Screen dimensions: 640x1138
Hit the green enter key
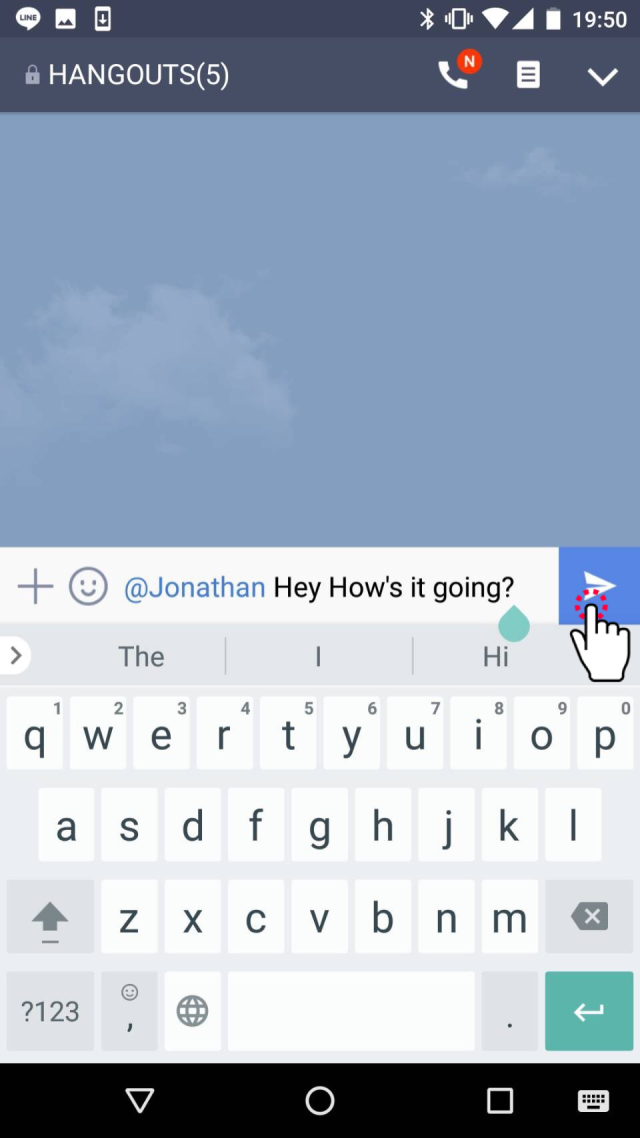588,1011
